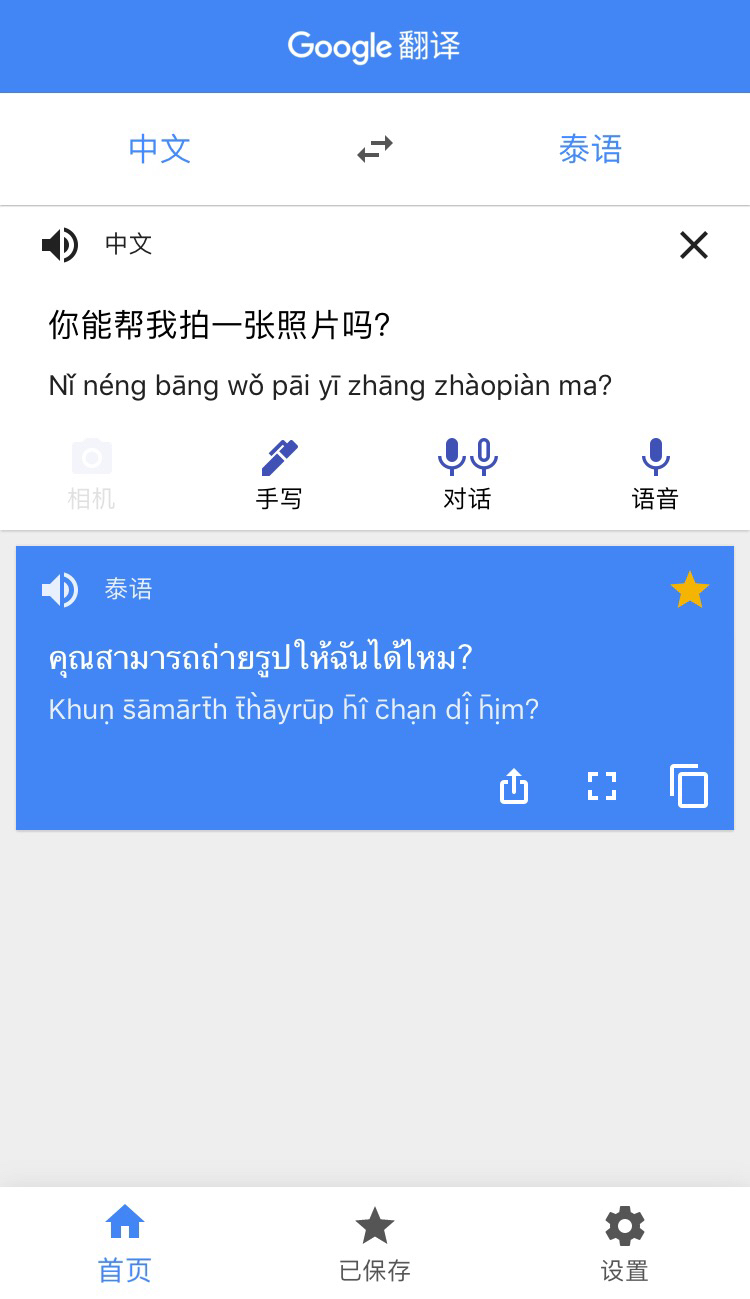The height and width of the screenshot is (1299, 750).
Task: Open the 设置 tab
Action: [625, 1243]
